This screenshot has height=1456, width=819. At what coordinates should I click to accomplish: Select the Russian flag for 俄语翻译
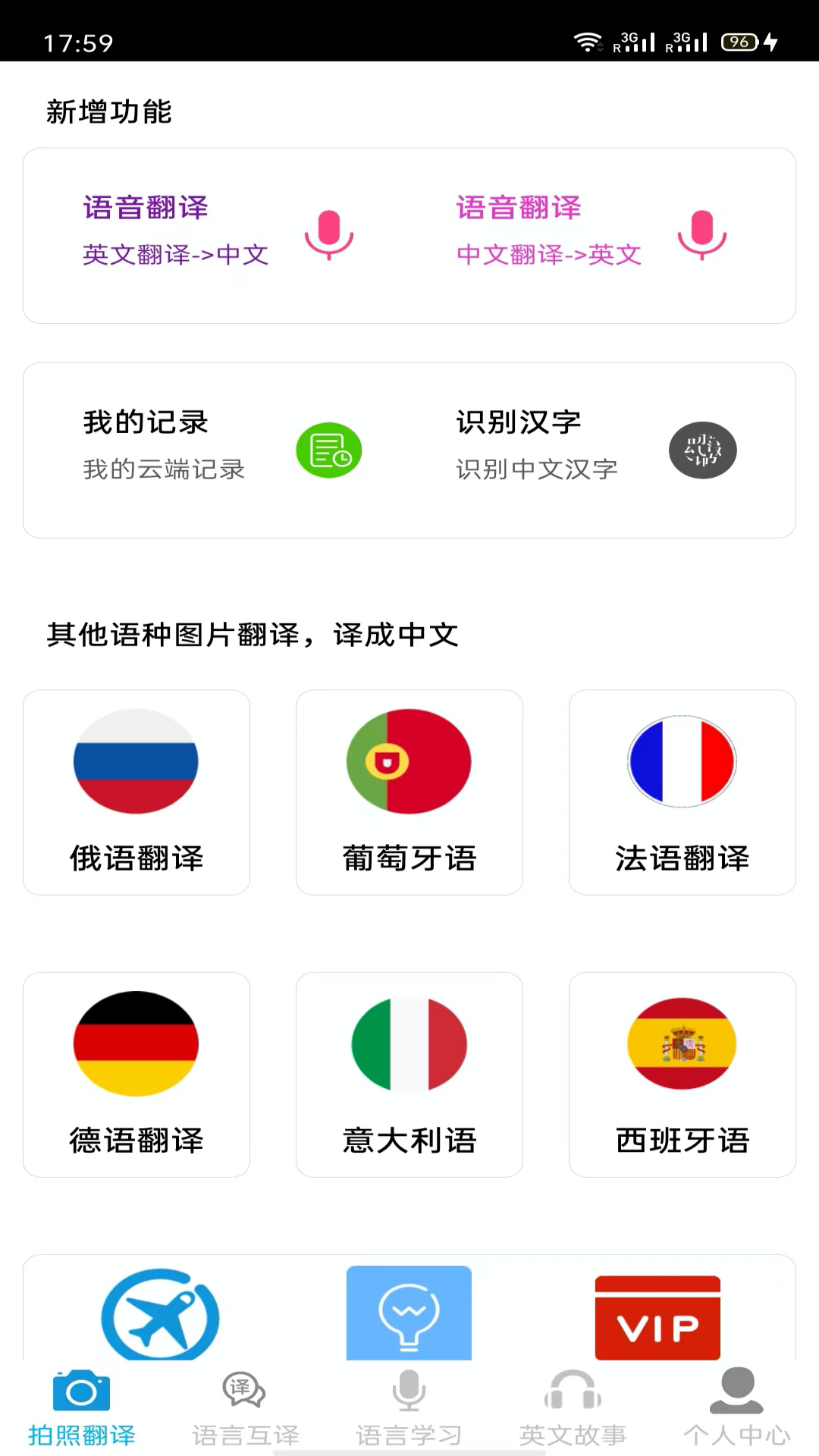coord(136,762)
